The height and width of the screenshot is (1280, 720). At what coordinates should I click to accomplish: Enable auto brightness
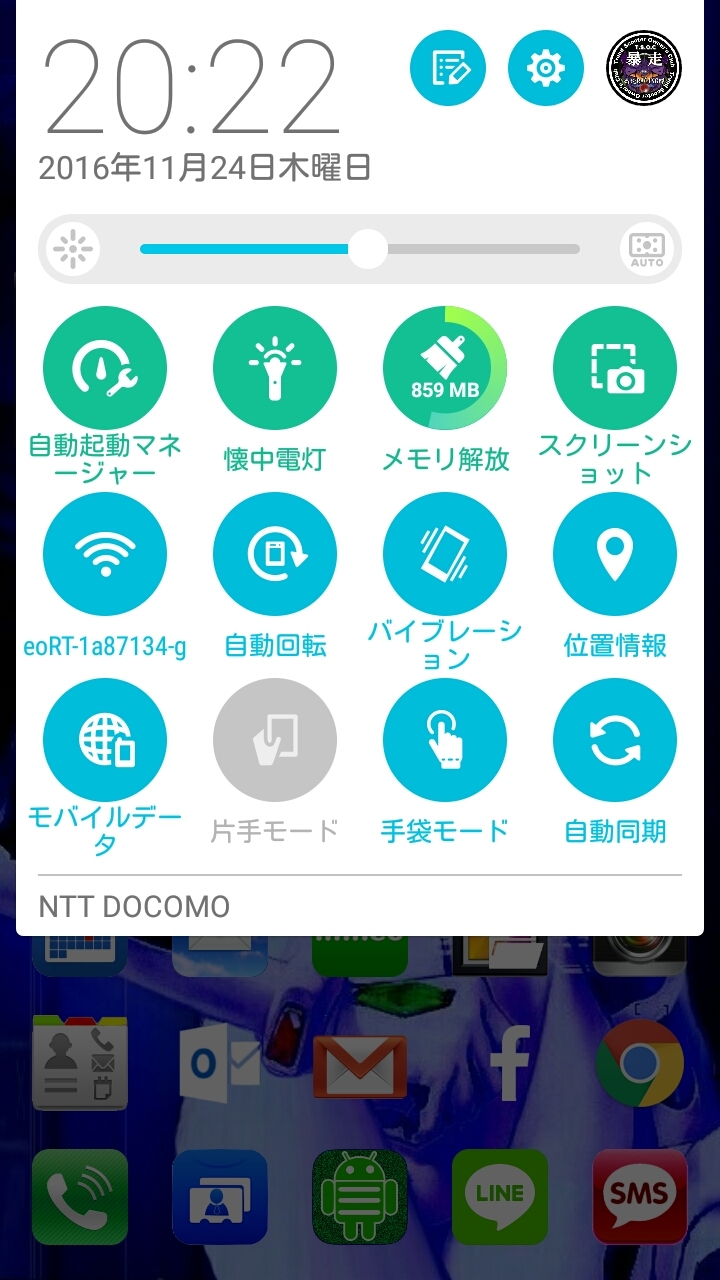point(647,249)
